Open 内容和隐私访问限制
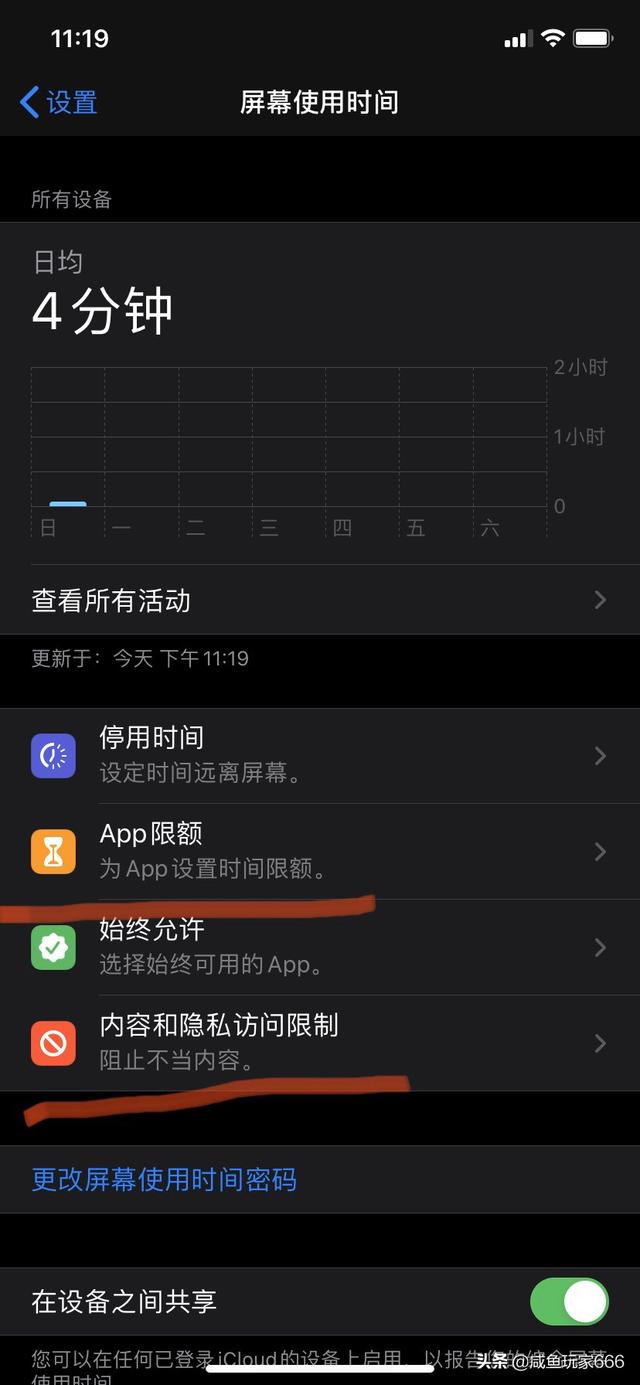Image resolution: width=640 pixels, height=1385 pixels. pos(320,1042)
